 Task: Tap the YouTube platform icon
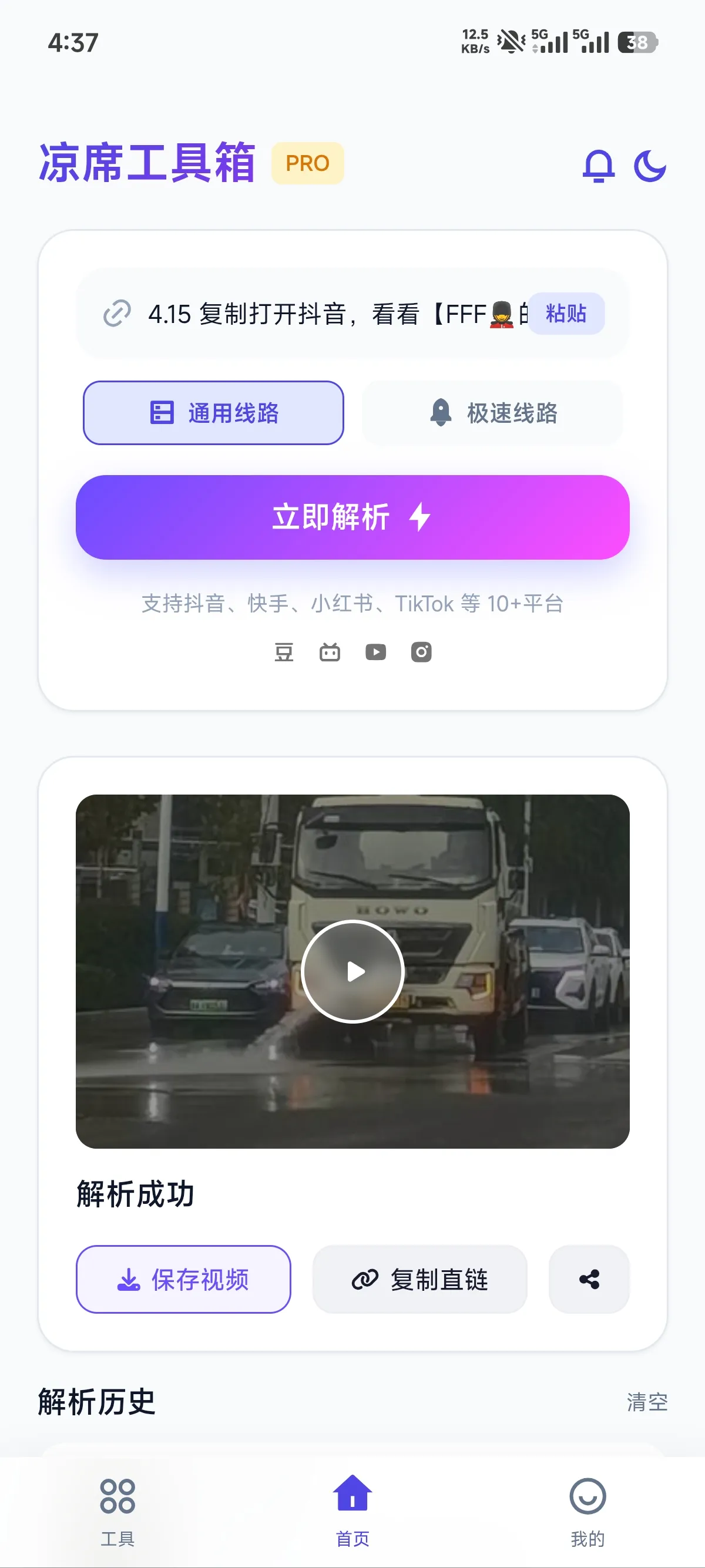375,651
